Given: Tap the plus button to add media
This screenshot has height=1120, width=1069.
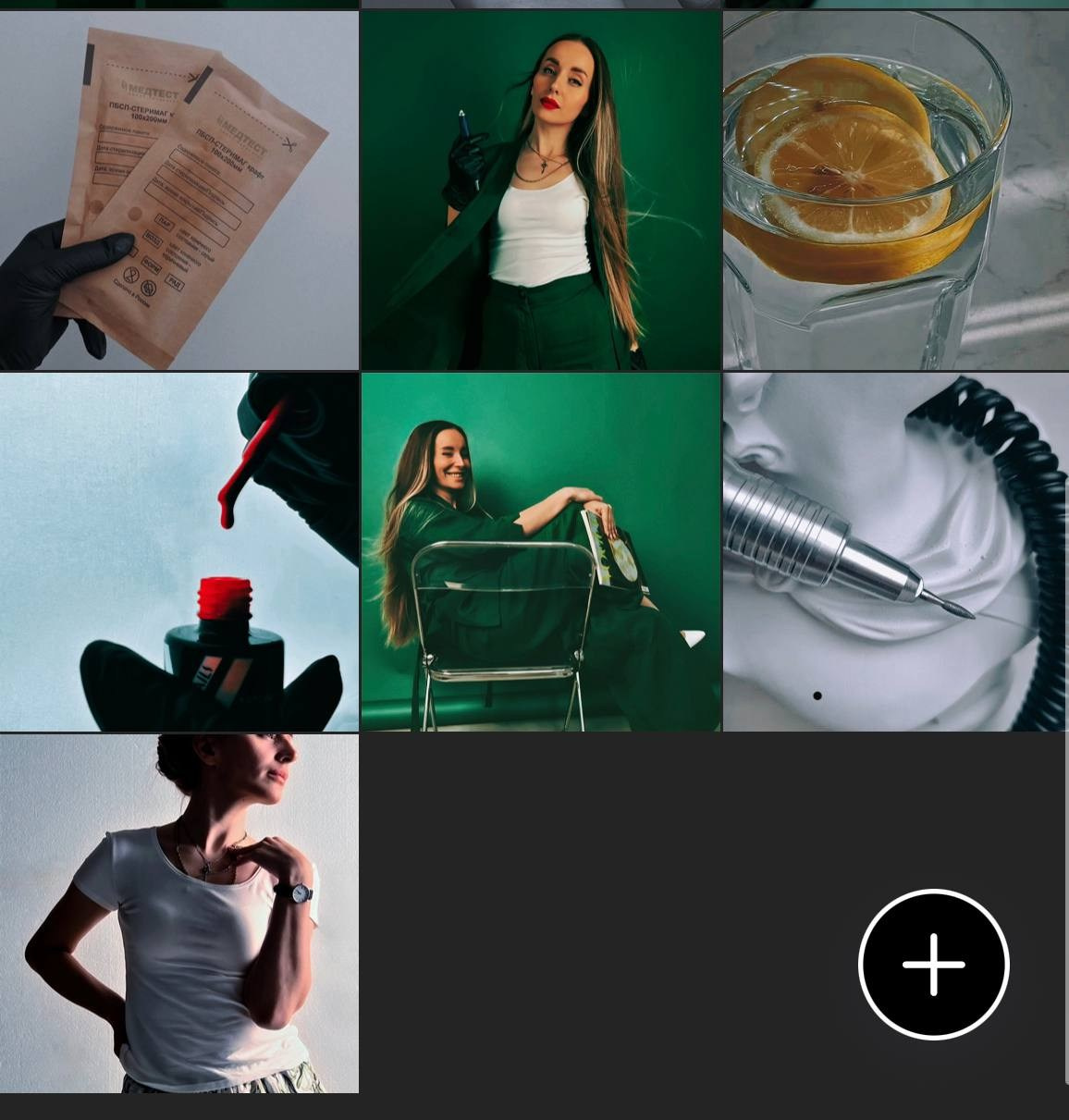Looking at the screenshot, I should pyautogui.click(x=933, y=965).
